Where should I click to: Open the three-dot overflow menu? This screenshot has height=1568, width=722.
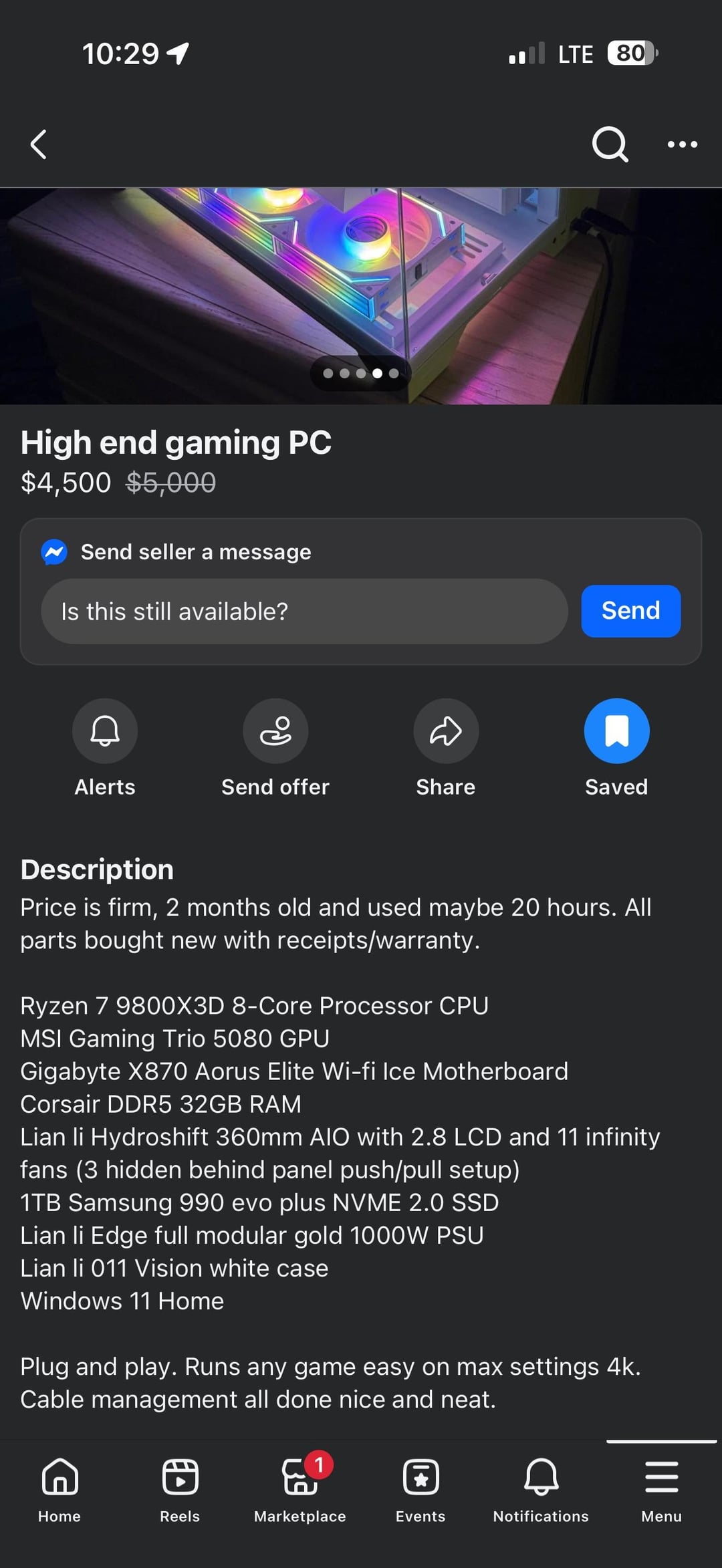(x=682, y=144)
